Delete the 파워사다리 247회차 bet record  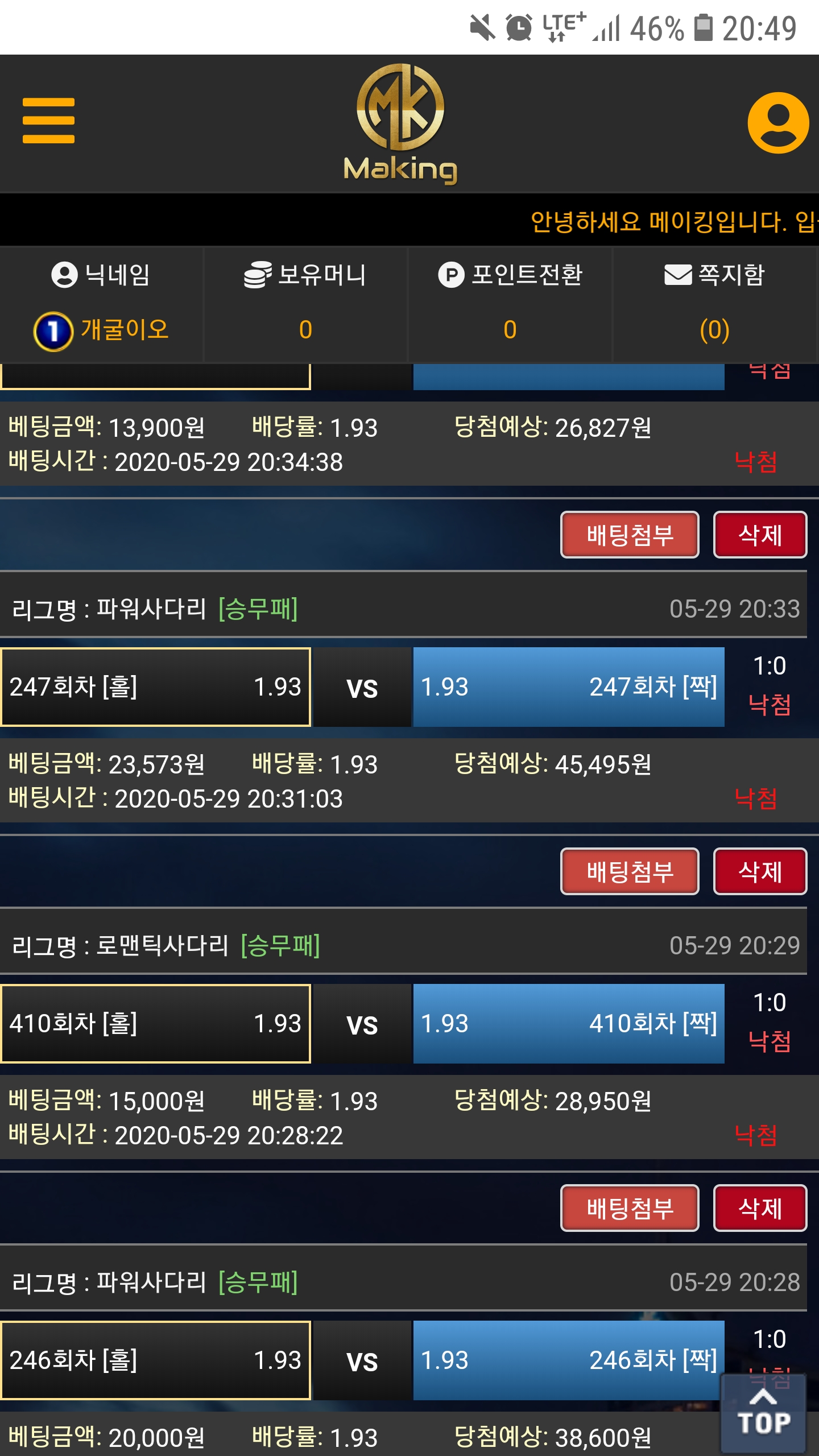click(x=760, y=535)
